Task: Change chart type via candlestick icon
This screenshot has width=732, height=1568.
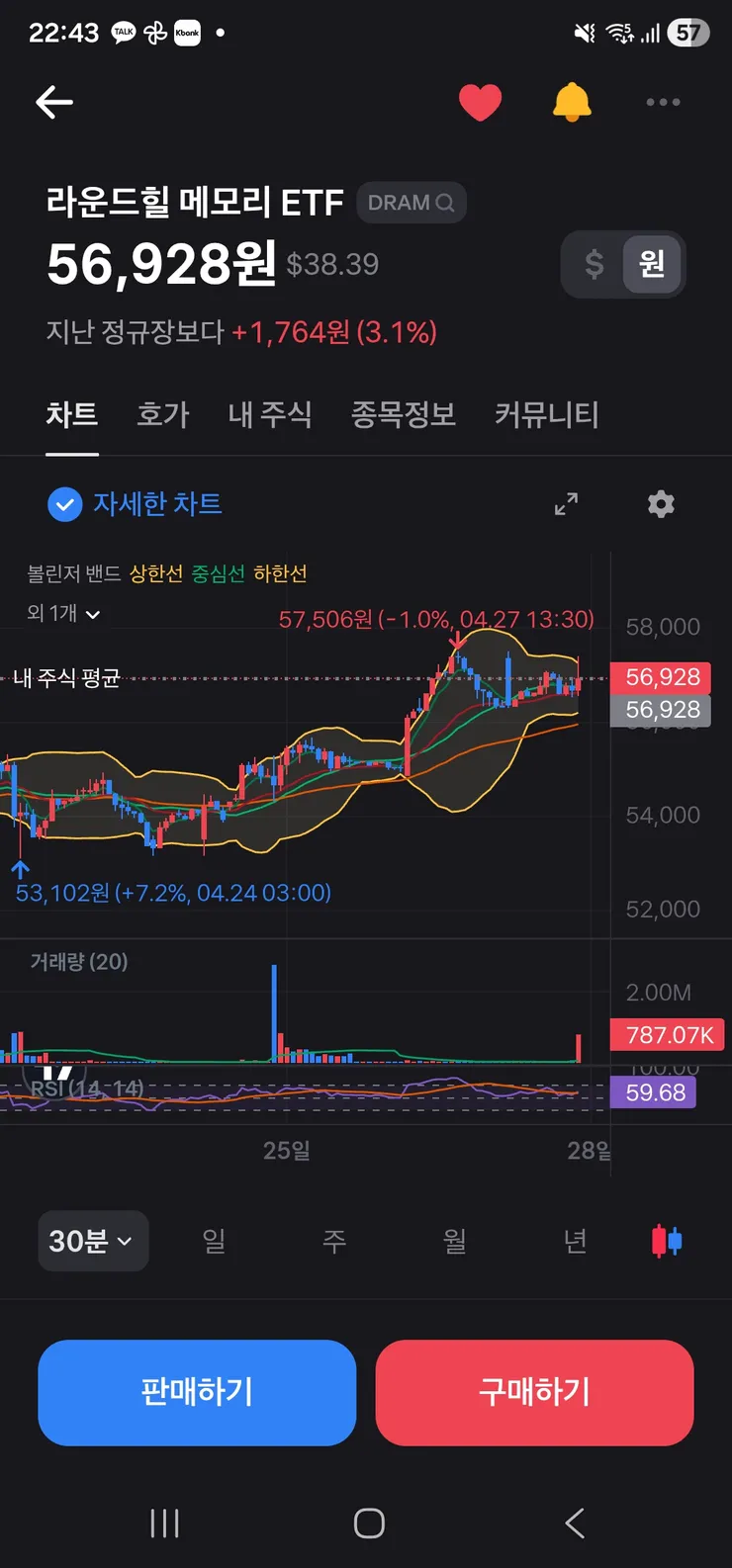Action: point(667,1241)
